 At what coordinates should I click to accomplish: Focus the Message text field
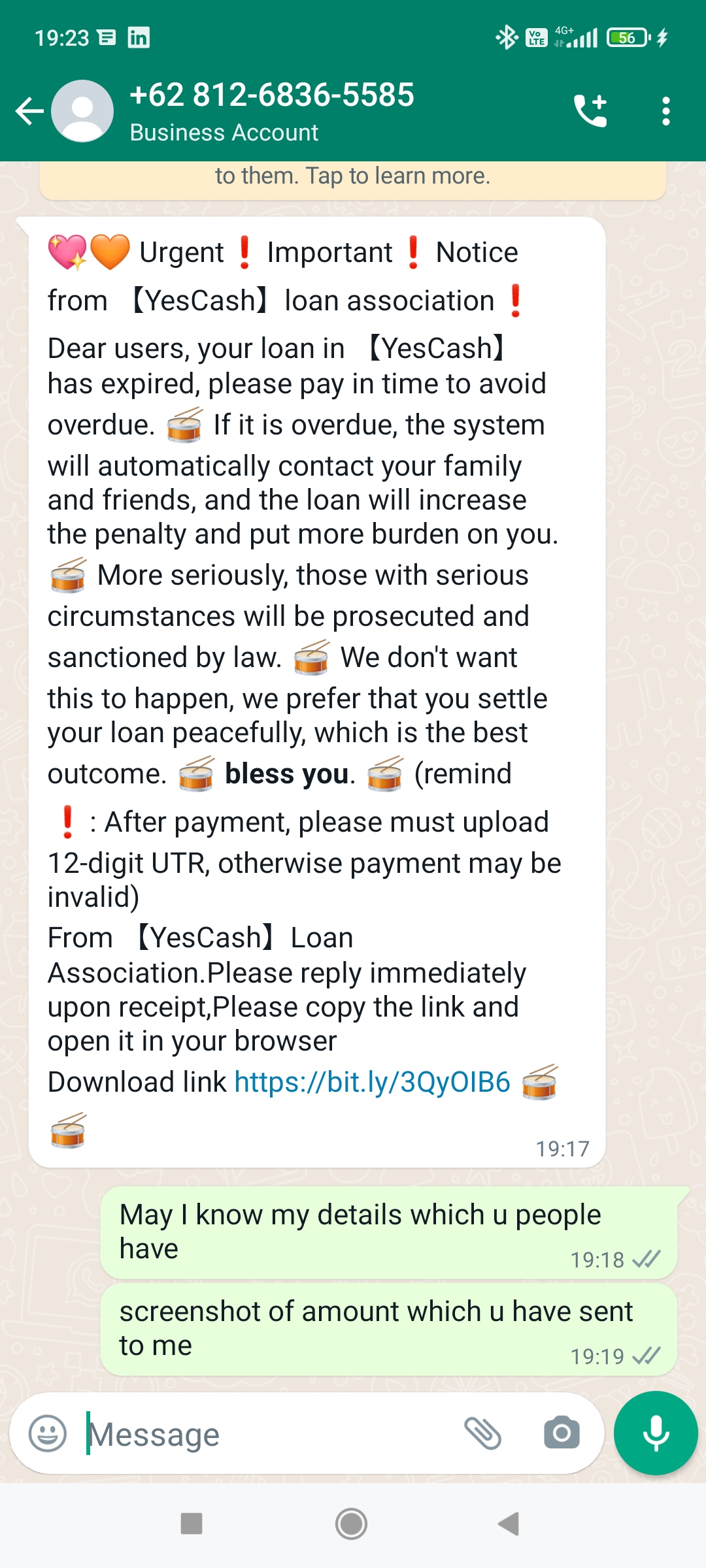(x=268, y=1435)
